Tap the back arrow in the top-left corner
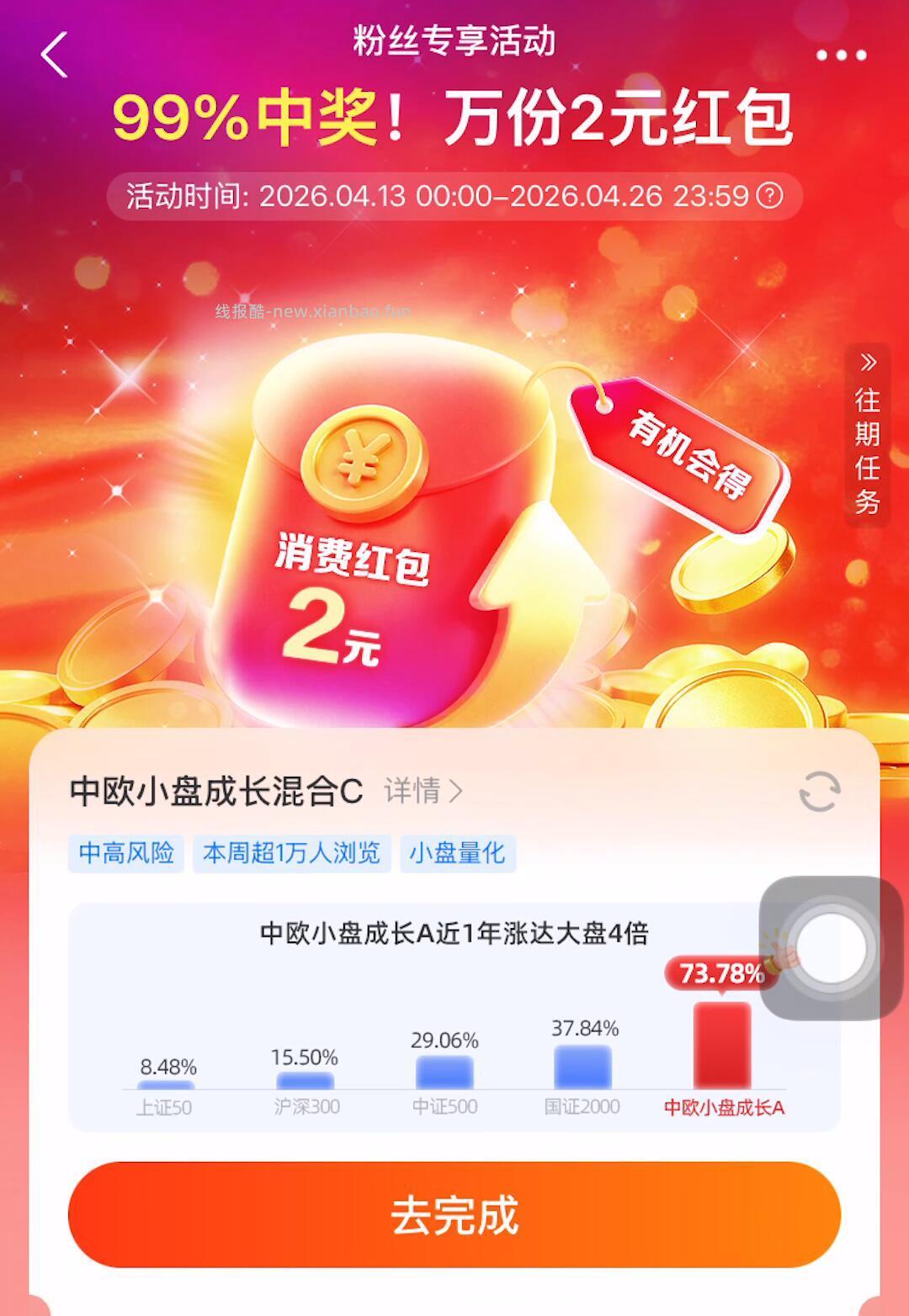Viewport: 909px width, 1316px height. pyautogui.click(x=52, y=55)
